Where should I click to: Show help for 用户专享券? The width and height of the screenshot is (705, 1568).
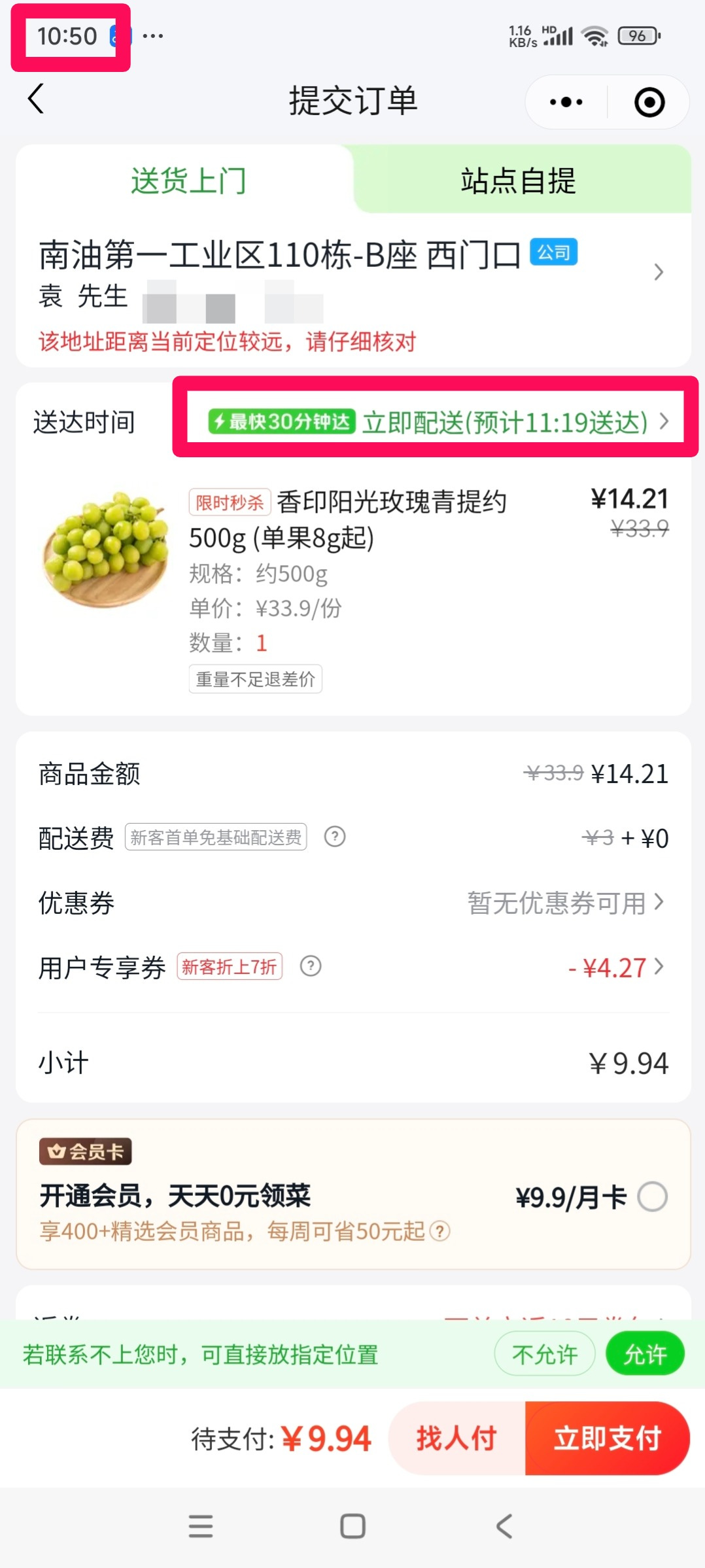pos(311,966)
